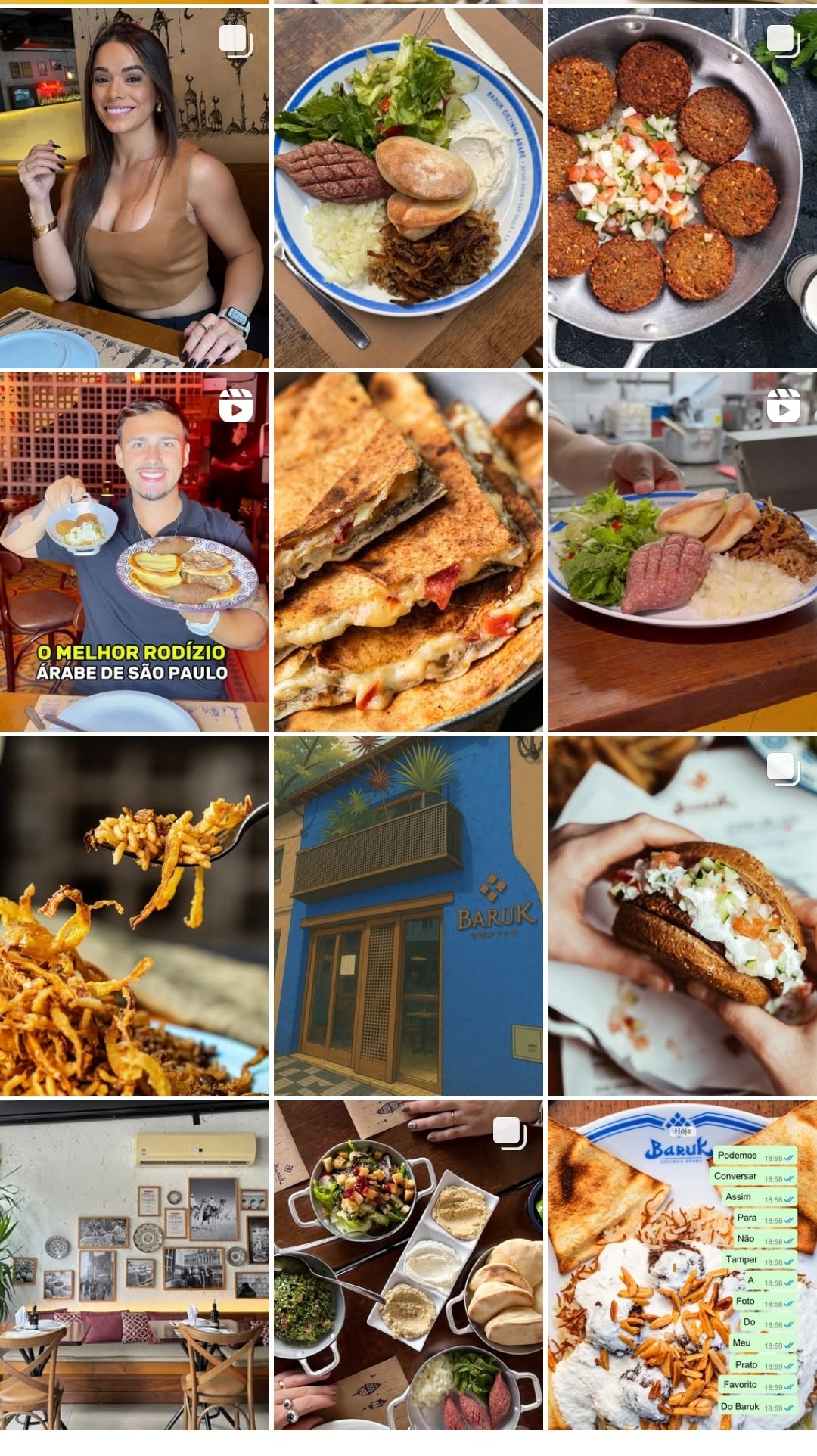Screen dimensions: 817x1456
Task: Open the post of the woman in the tan top
Action: 134,188
